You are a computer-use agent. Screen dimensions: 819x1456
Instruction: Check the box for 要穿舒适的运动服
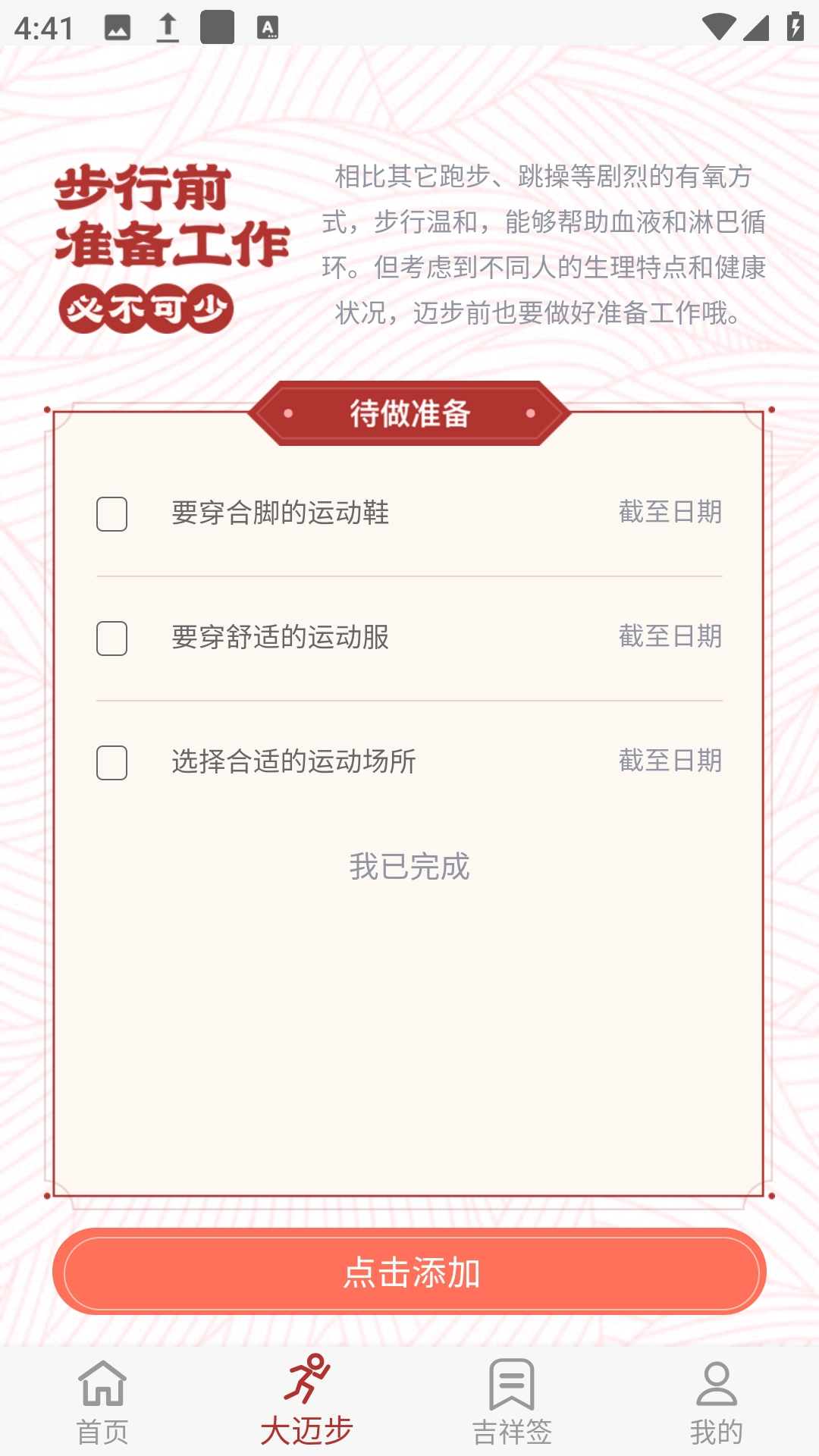[x=111, y=638]
